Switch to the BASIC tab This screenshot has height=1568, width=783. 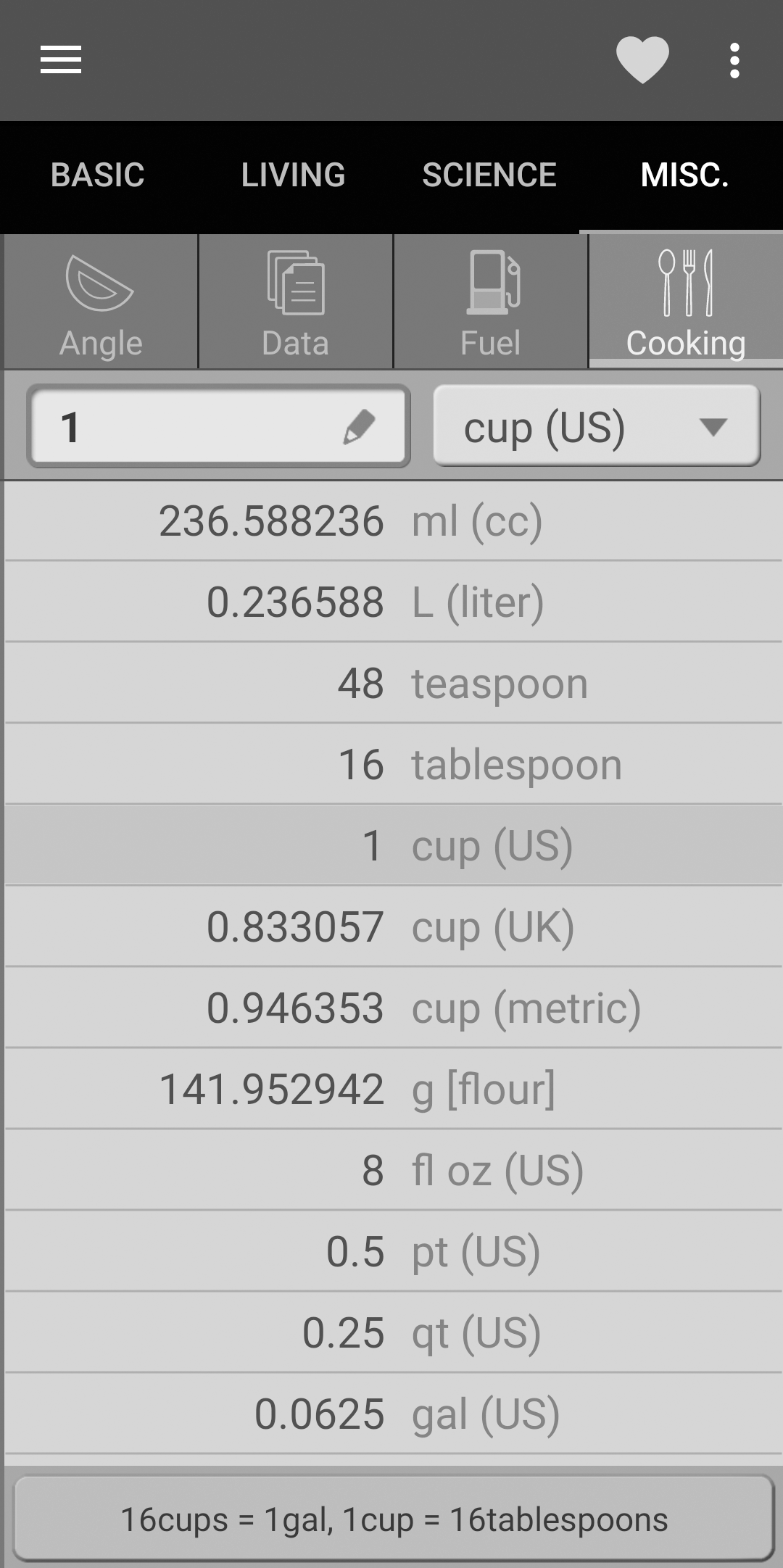(98, 175)
